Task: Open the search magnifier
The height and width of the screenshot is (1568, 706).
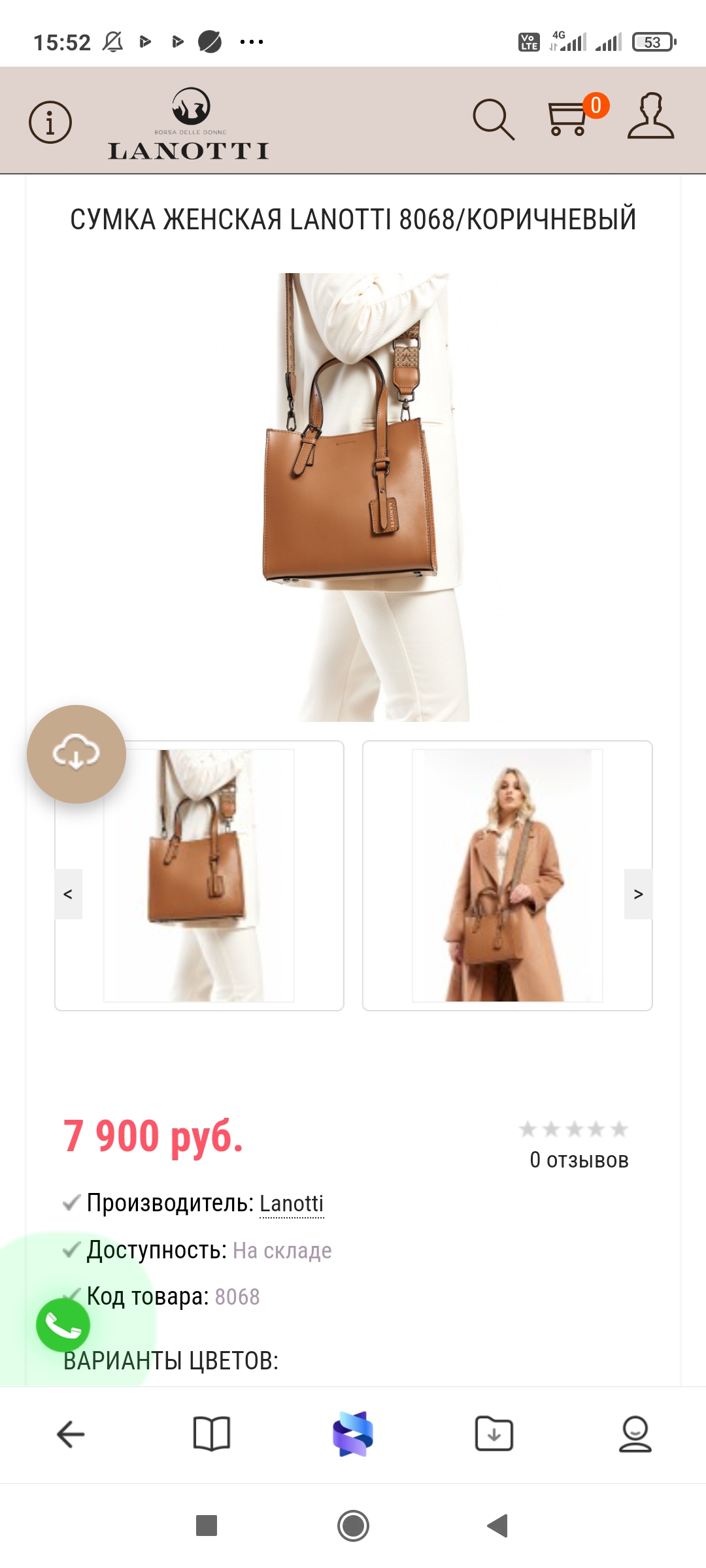Action: point(494,120)
